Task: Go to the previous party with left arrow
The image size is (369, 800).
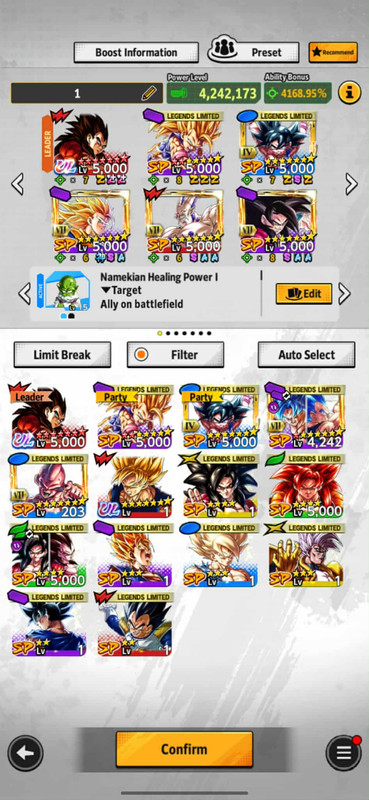Action: coord(17,184)
